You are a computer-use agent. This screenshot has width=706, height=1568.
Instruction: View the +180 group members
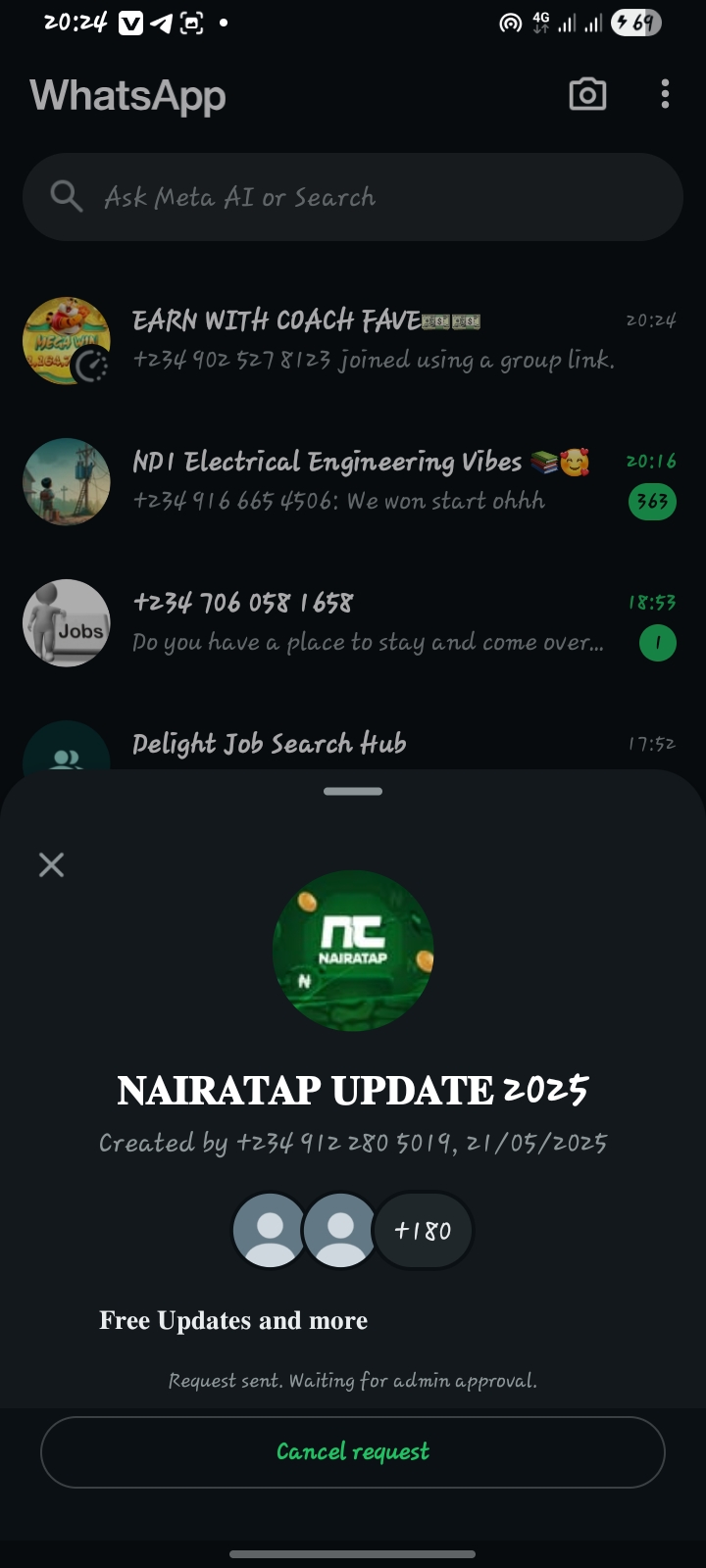coord(423,1230)
